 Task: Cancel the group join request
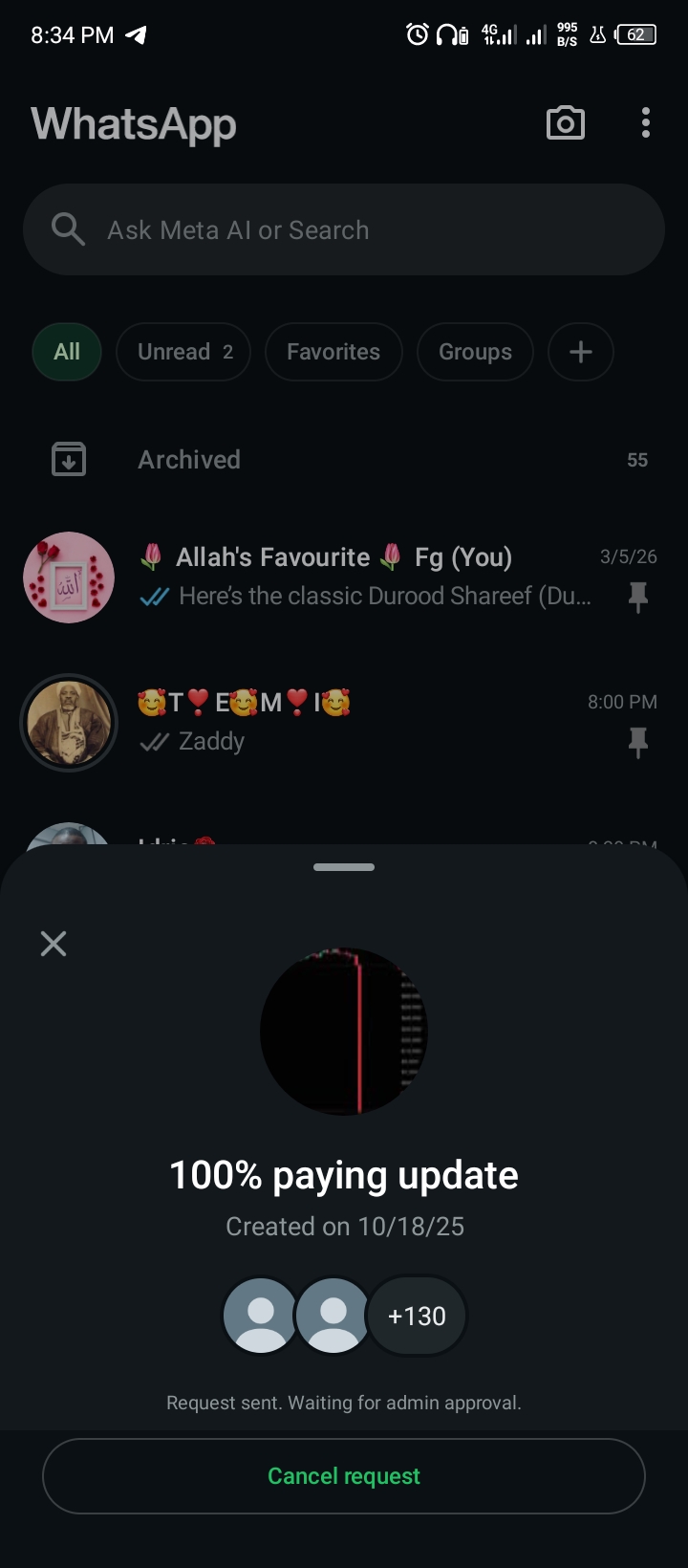pos(344,1476)
